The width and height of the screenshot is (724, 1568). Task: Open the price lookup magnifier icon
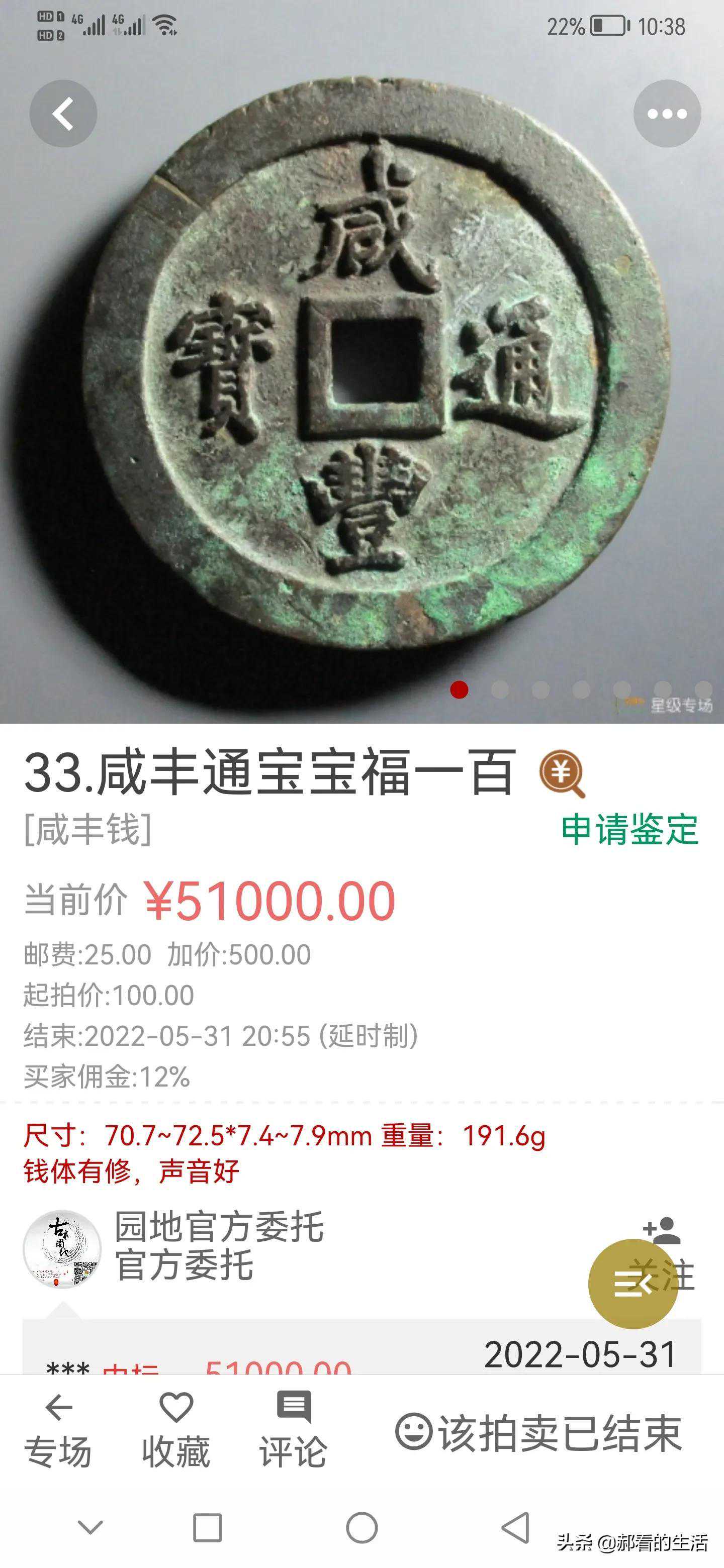pyautogui.click(x=562, y=773)
